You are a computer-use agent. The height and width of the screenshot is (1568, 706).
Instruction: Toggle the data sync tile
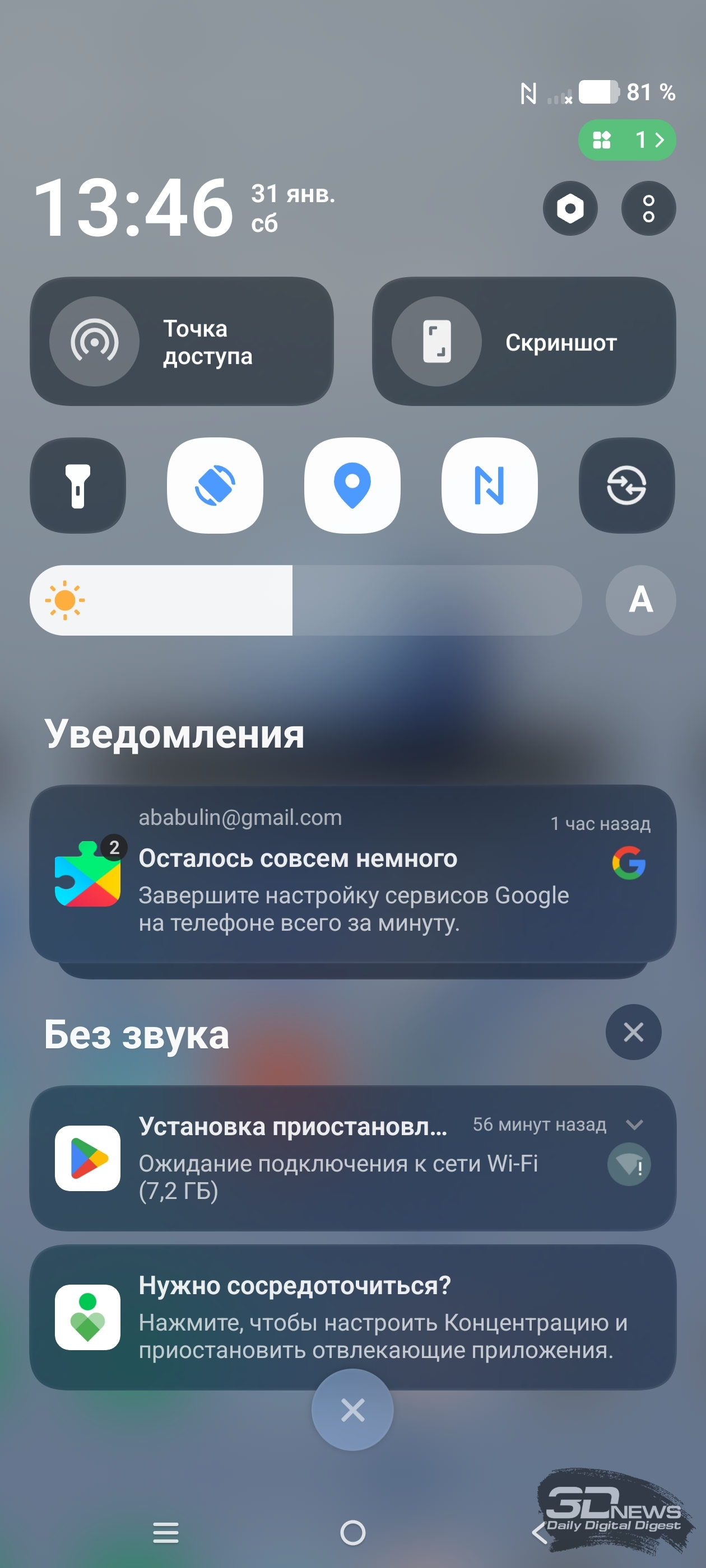click(626, 485)
